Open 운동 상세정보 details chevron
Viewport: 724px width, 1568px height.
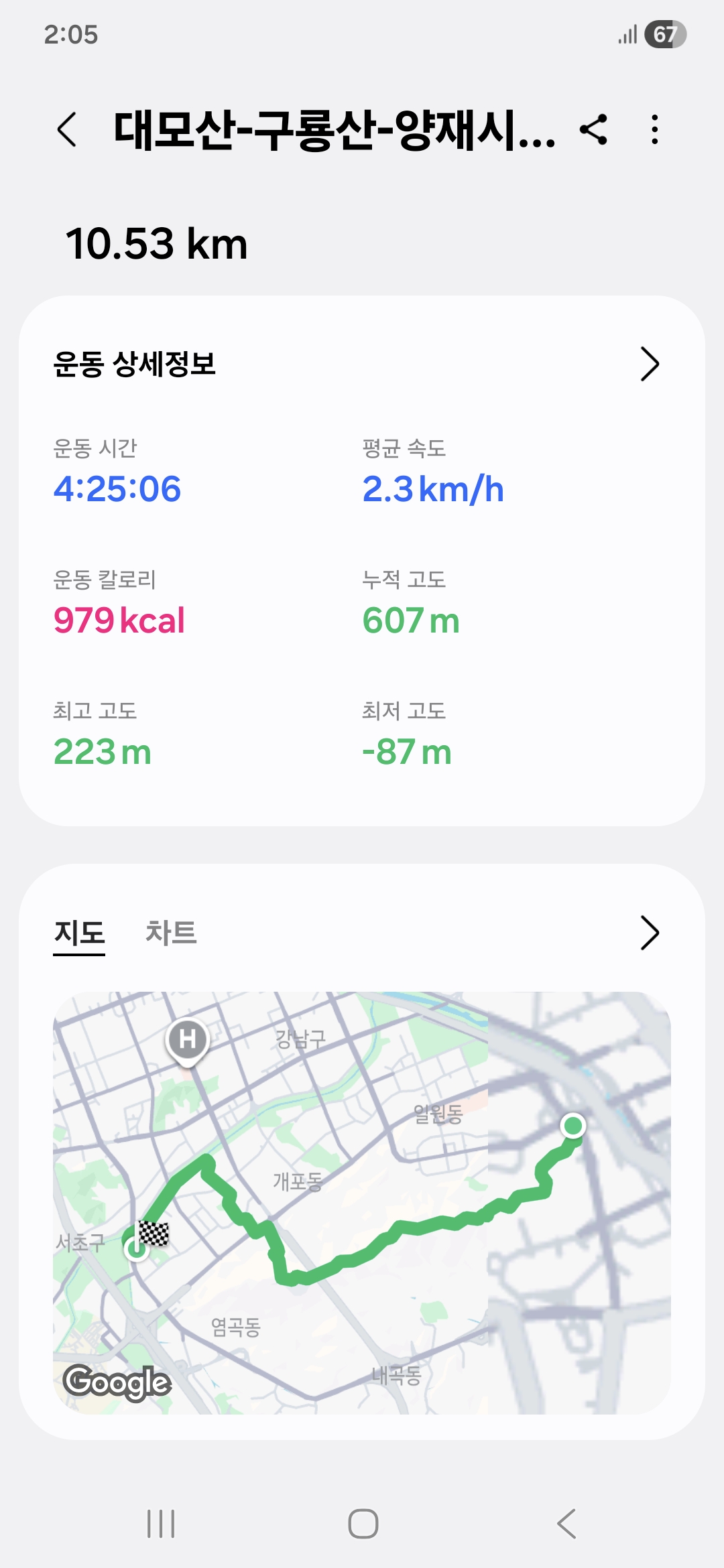(x=650, y=364)
